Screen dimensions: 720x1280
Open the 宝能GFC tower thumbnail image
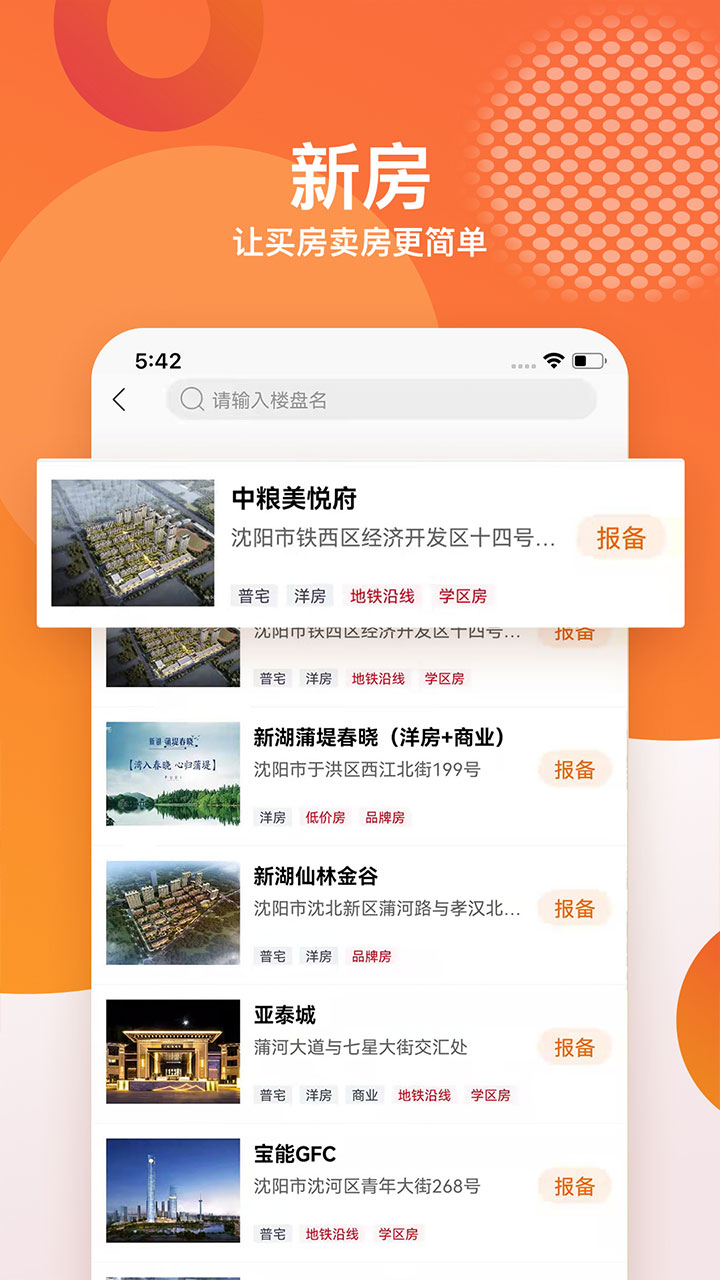click(x=172, y=1187)
